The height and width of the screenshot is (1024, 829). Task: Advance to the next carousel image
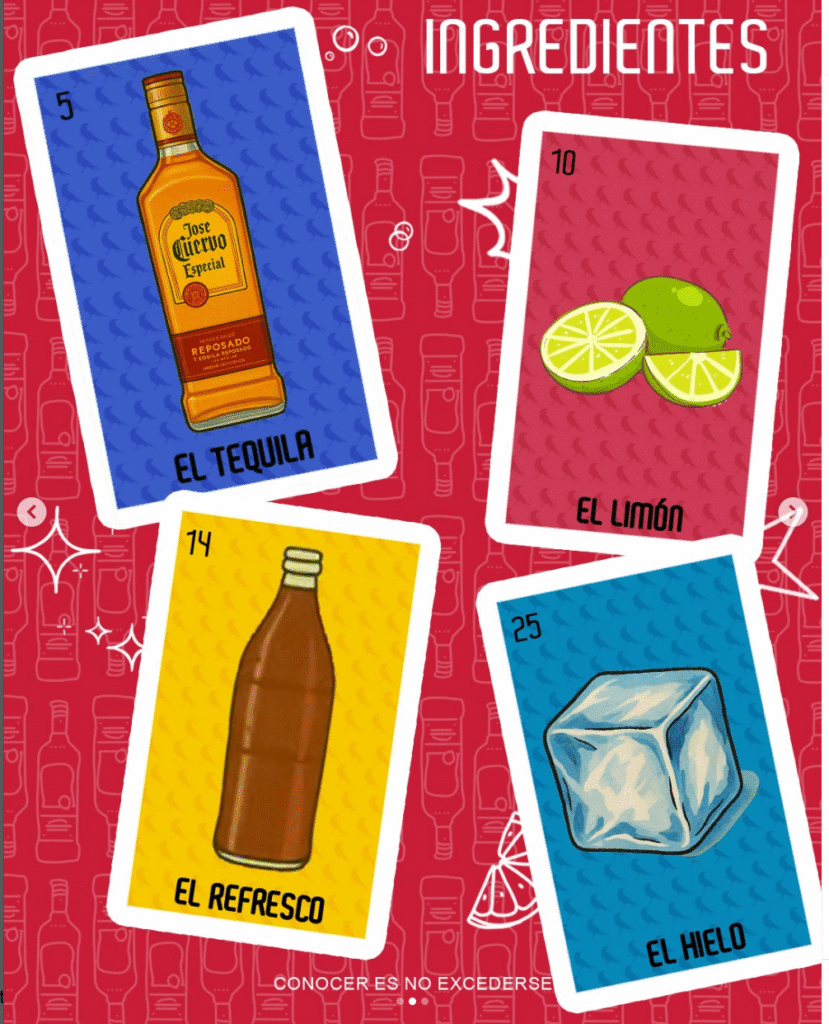(x=793, y=512)
